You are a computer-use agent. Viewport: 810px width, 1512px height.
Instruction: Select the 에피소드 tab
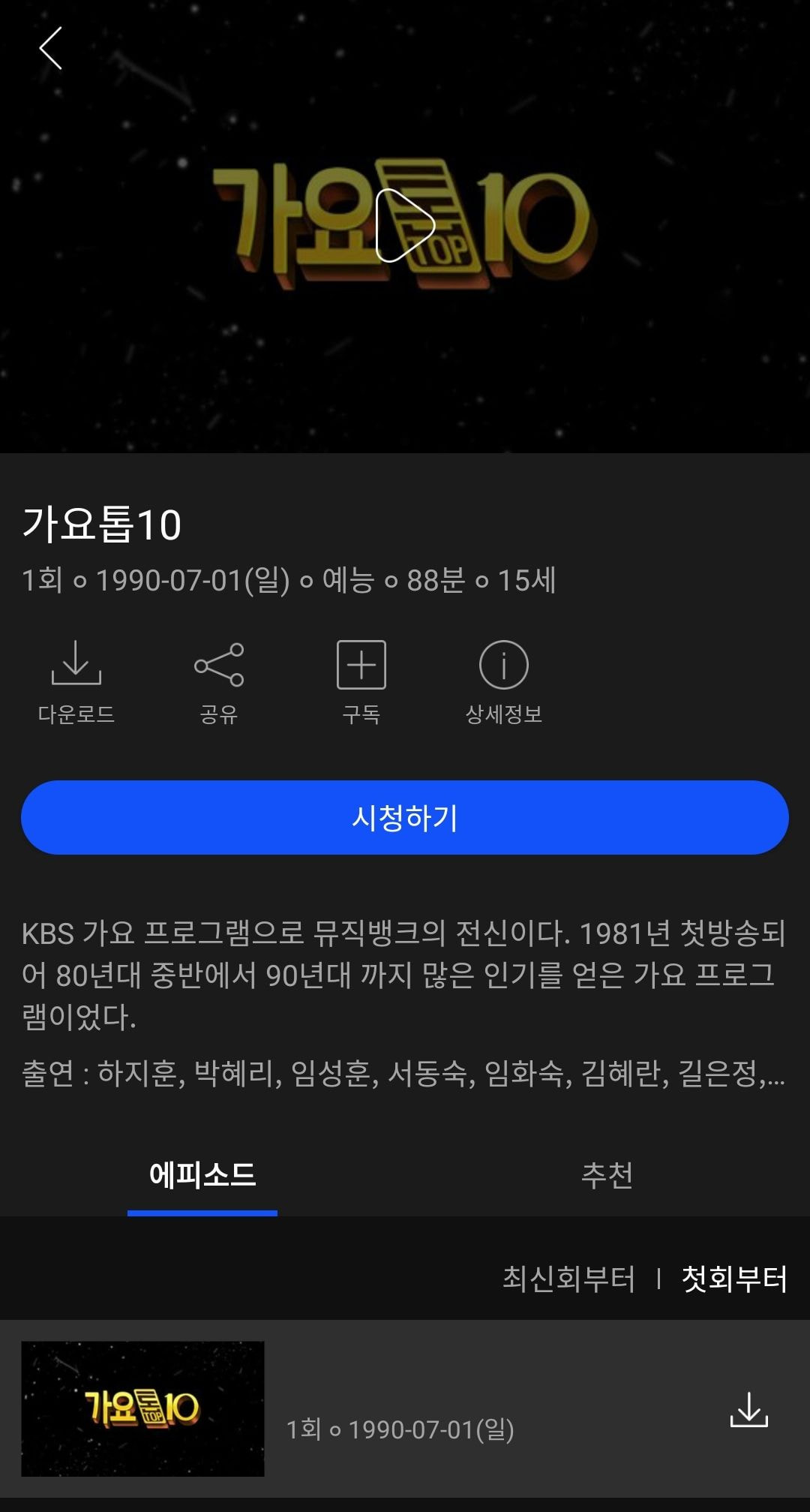pyautogui.click(x=202, y=1175)
